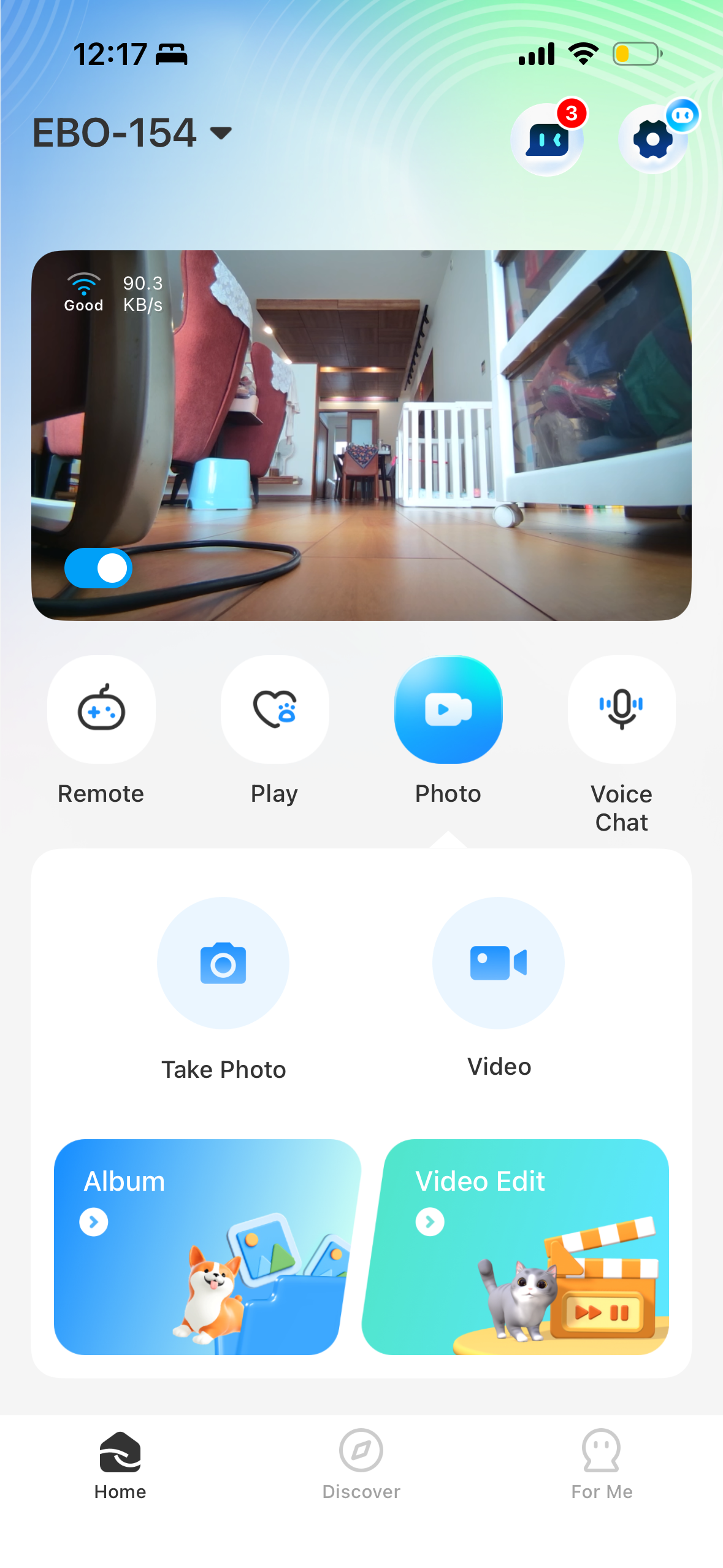Switch to the Discover tab
Screen dimensions: 723x1568
361,1464
